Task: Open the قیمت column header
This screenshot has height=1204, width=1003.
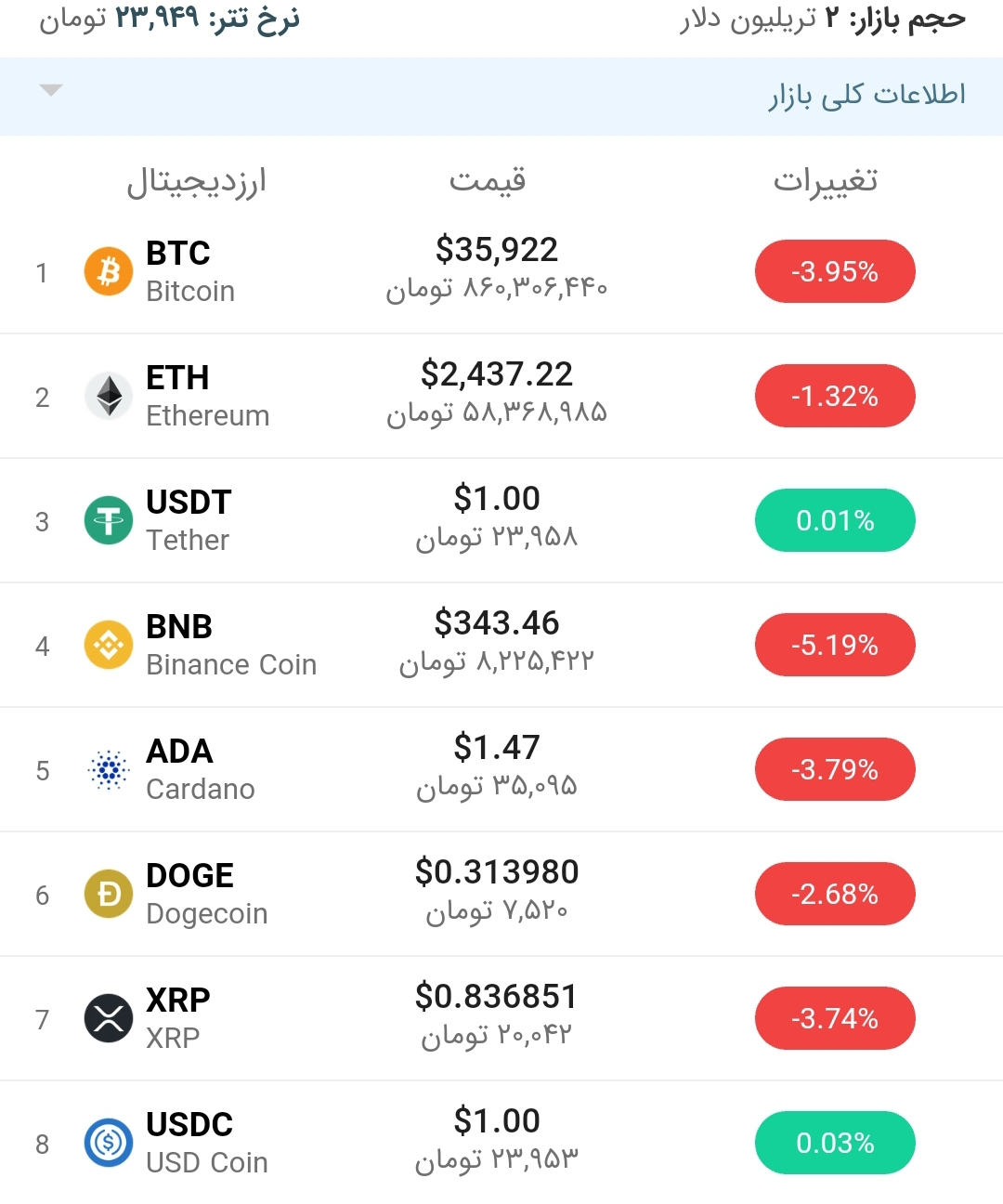Action: [489, 180]
